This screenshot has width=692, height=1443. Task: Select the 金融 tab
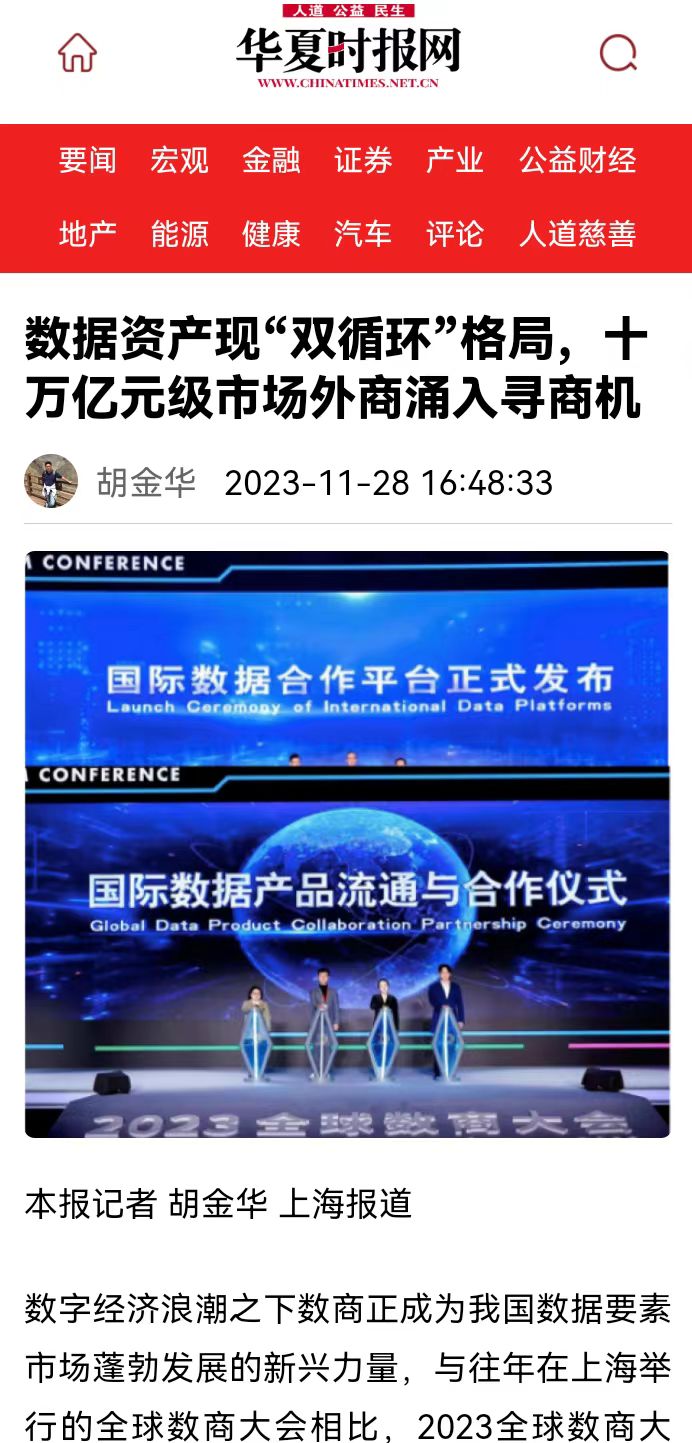[271, 160]
